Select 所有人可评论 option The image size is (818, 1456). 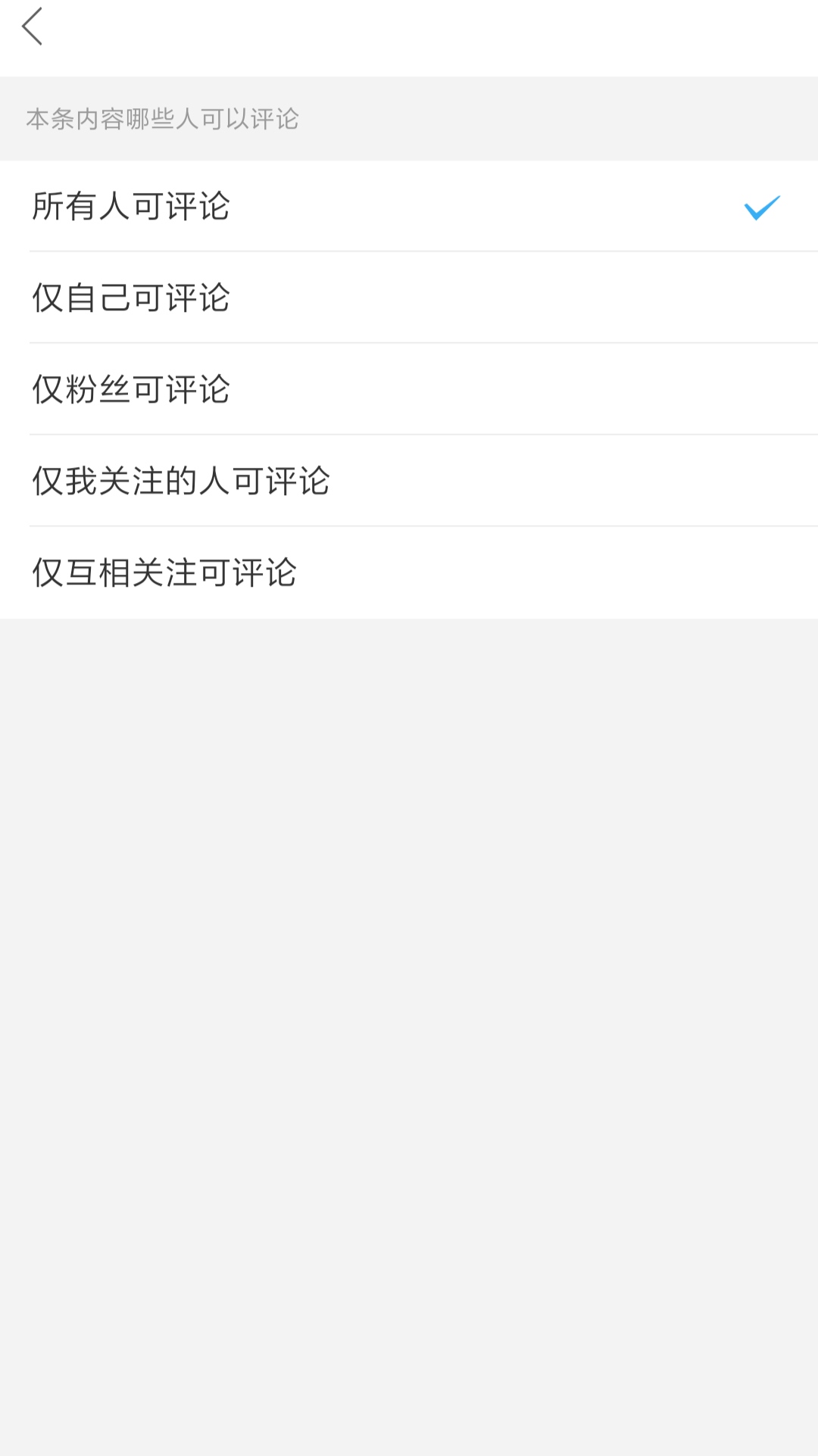click(409, 206)
